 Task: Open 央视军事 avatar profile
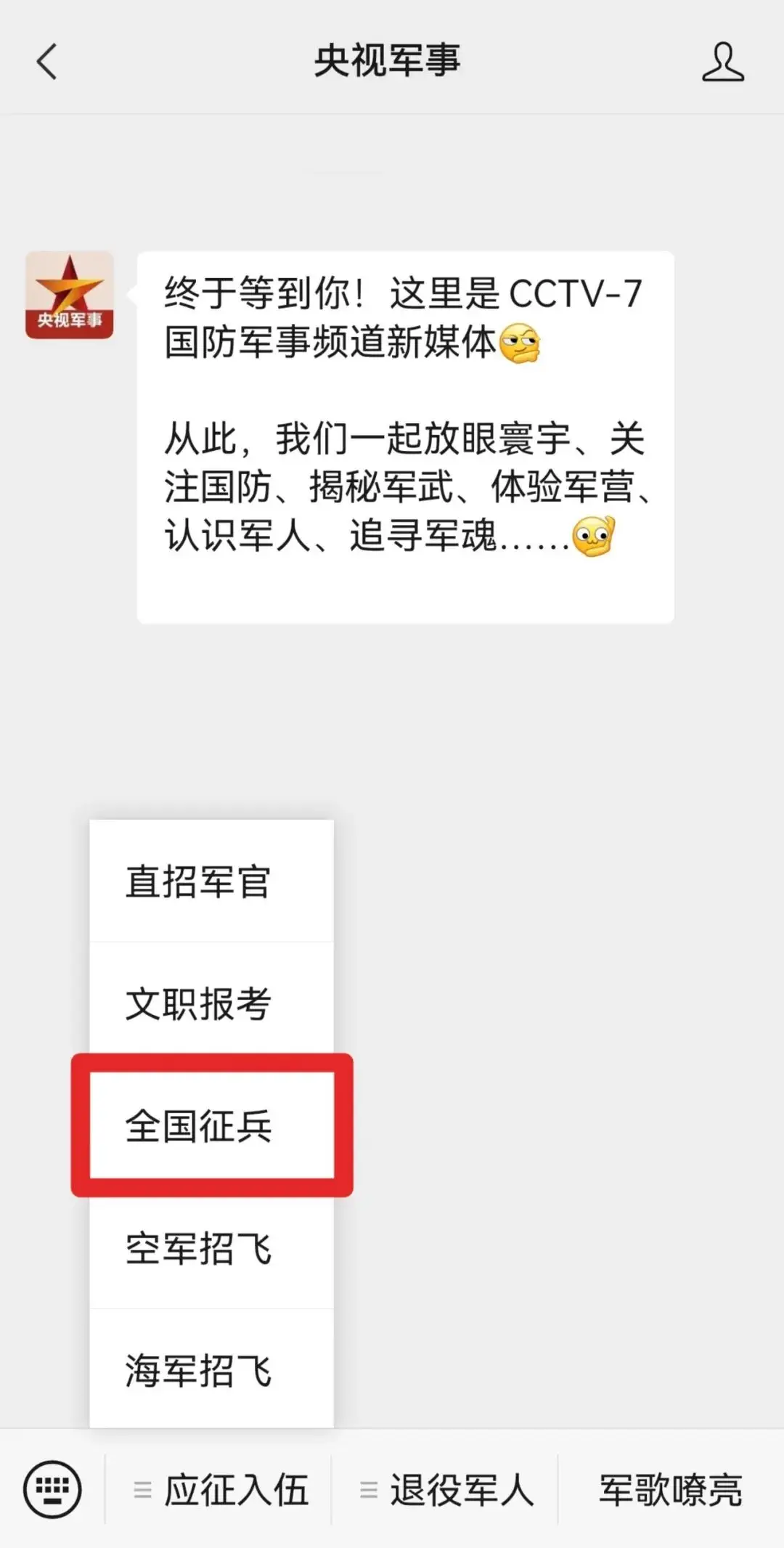click(x=70, y=295)
